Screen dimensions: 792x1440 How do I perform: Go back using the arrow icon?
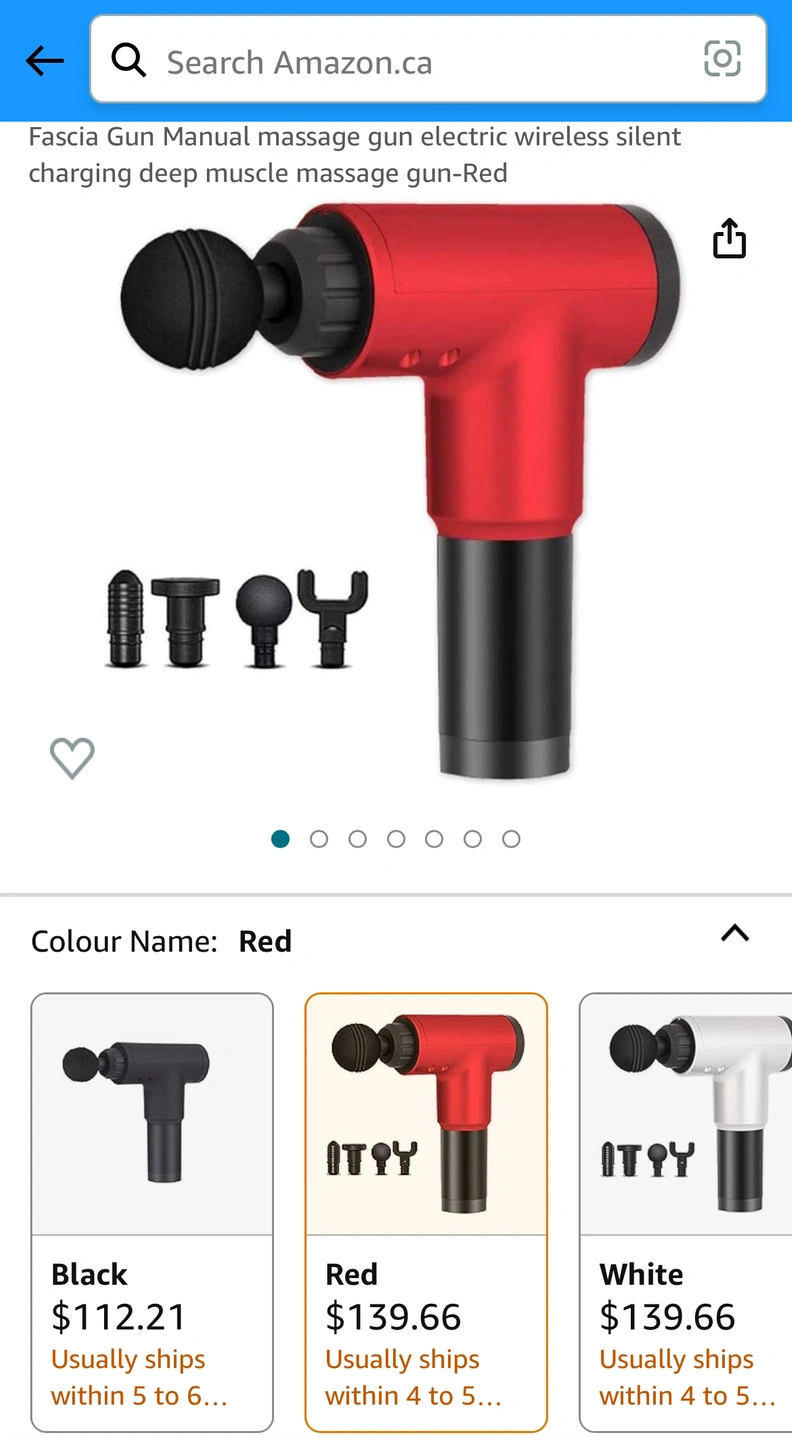click(44, 61)
